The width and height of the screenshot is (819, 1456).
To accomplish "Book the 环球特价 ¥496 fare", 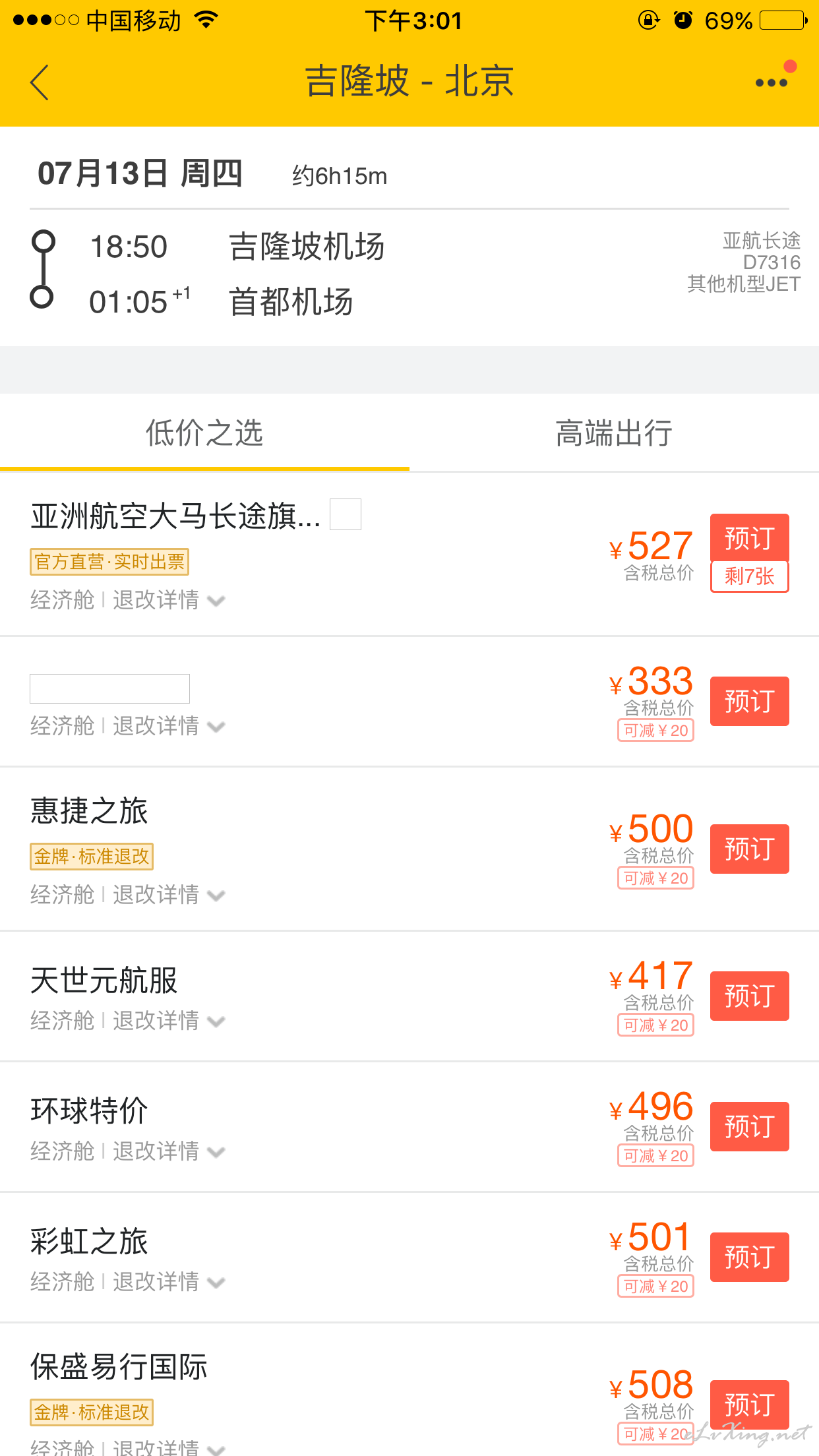I will pyautogui.click(x=750, y=1126).
